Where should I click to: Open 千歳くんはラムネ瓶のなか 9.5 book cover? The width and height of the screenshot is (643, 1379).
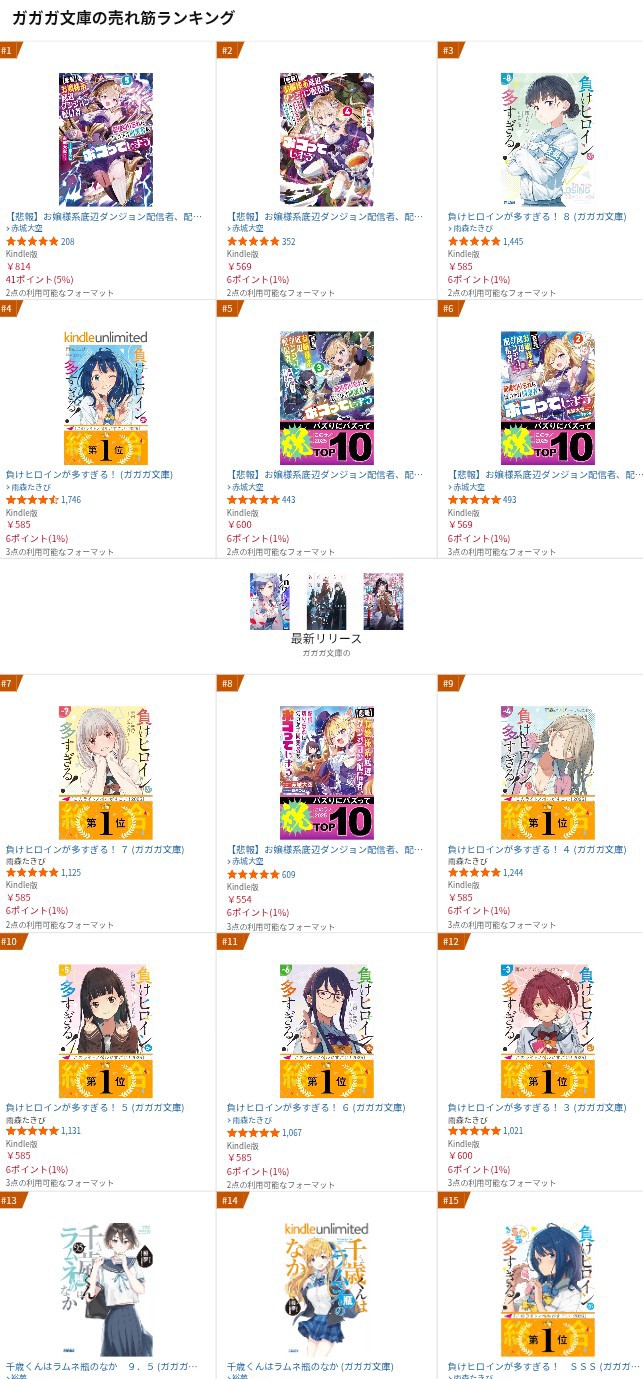pyautogui.click(x=105, y=1289)
